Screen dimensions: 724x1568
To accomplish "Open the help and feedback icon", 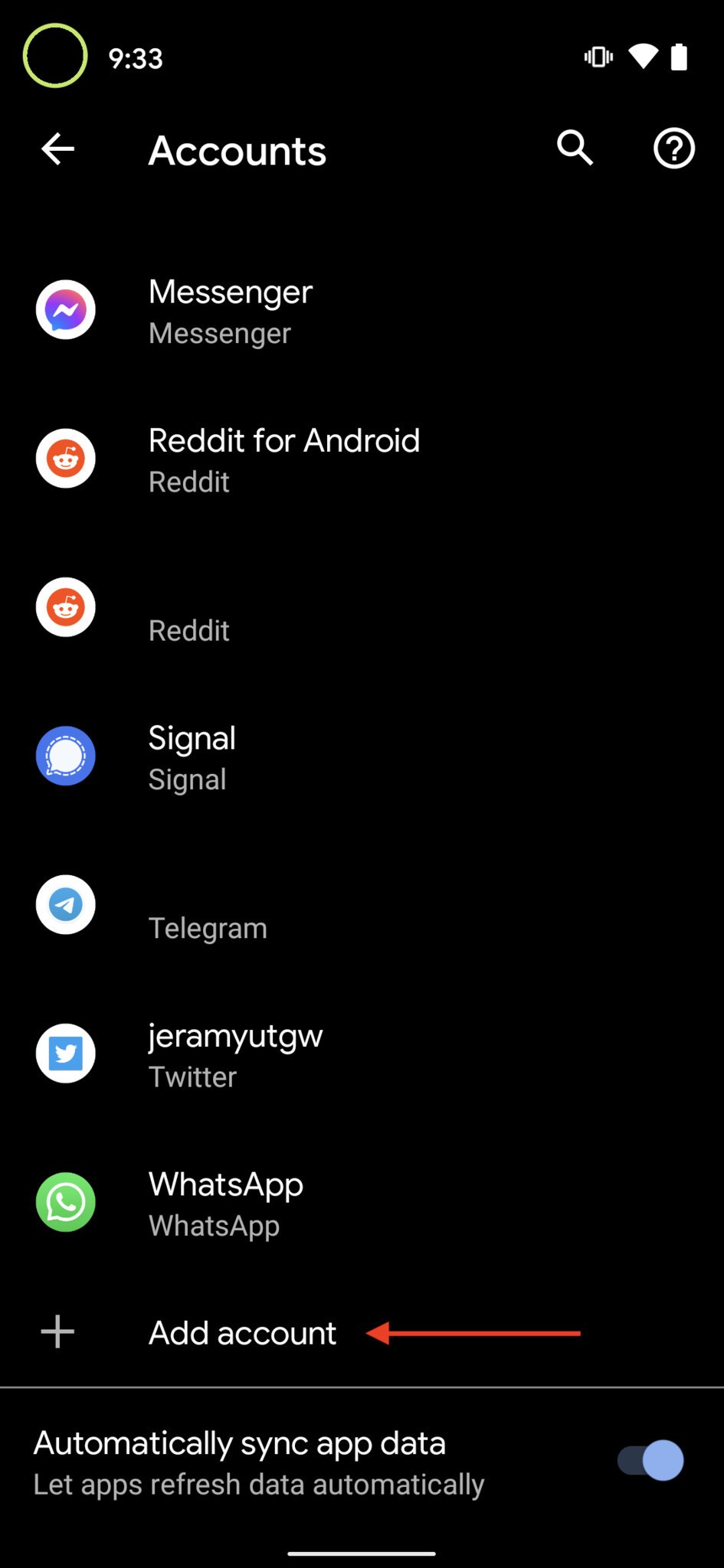I will 673,149.
